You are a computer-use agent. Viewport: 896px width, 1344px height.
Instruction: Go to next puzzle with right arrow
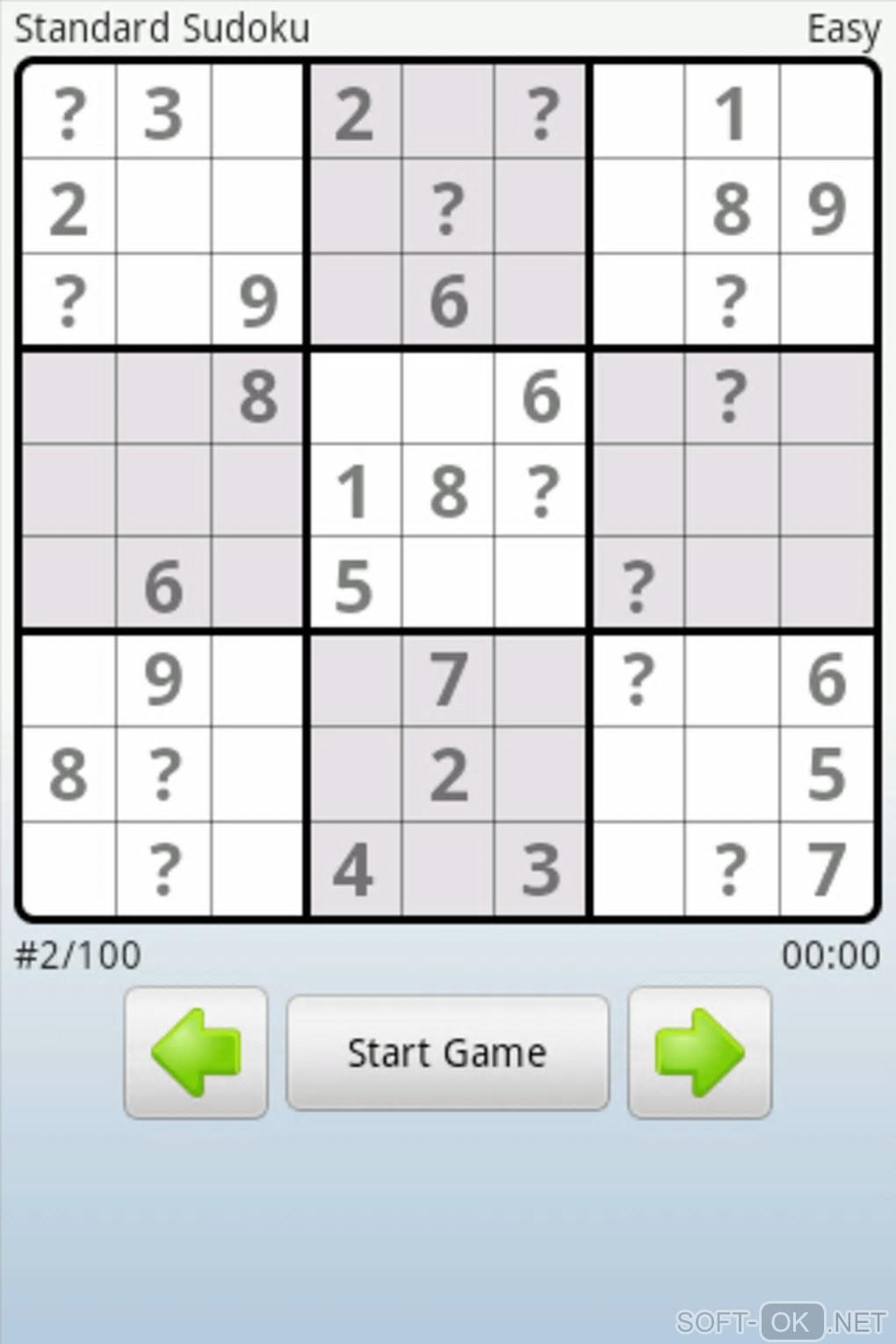pos(699,1052)
